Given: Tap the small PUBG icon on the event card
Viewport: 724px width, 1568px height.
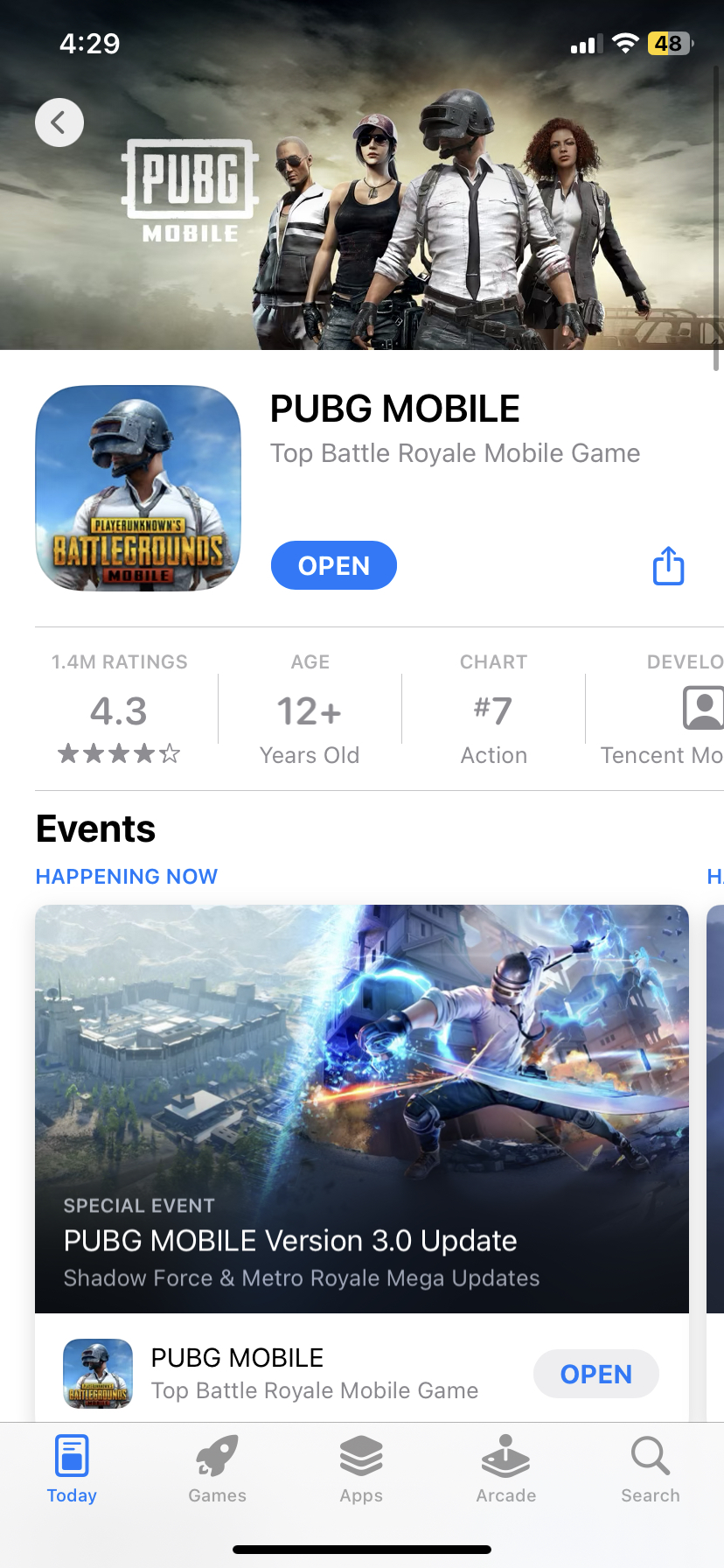Looking at the screenshot, I should 97,1373.
